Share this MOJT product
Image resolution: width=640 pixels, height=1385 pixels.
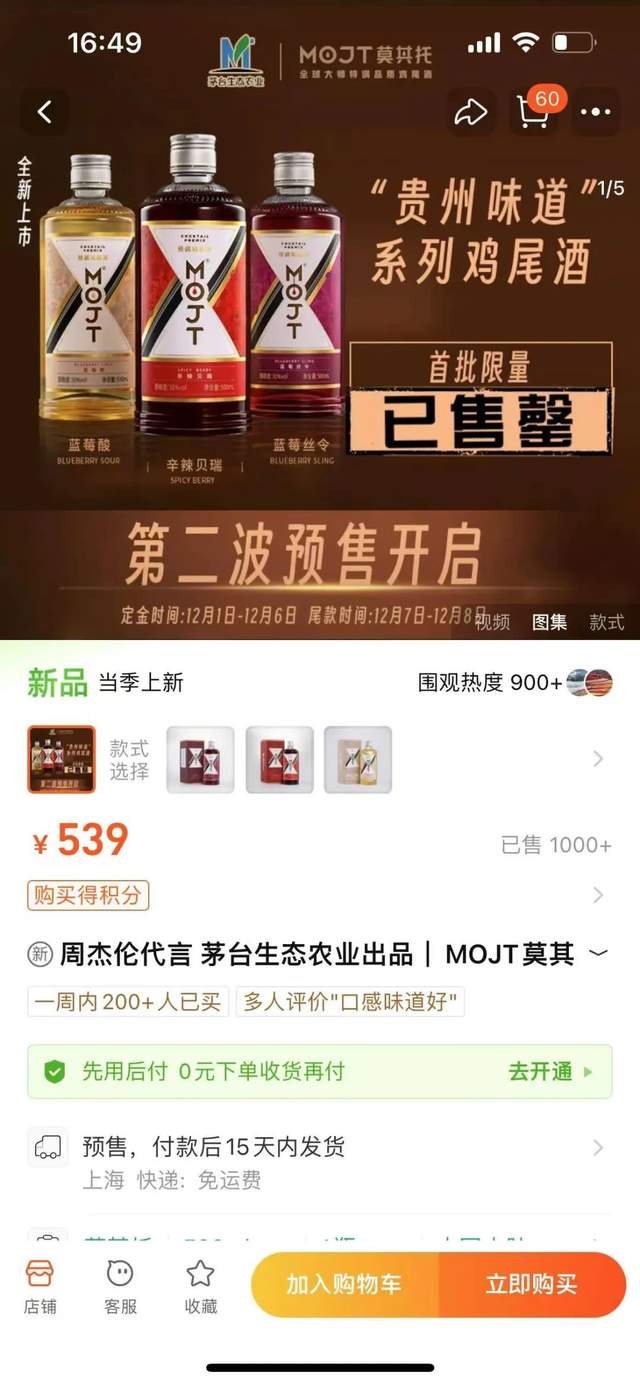coord(470,112)
